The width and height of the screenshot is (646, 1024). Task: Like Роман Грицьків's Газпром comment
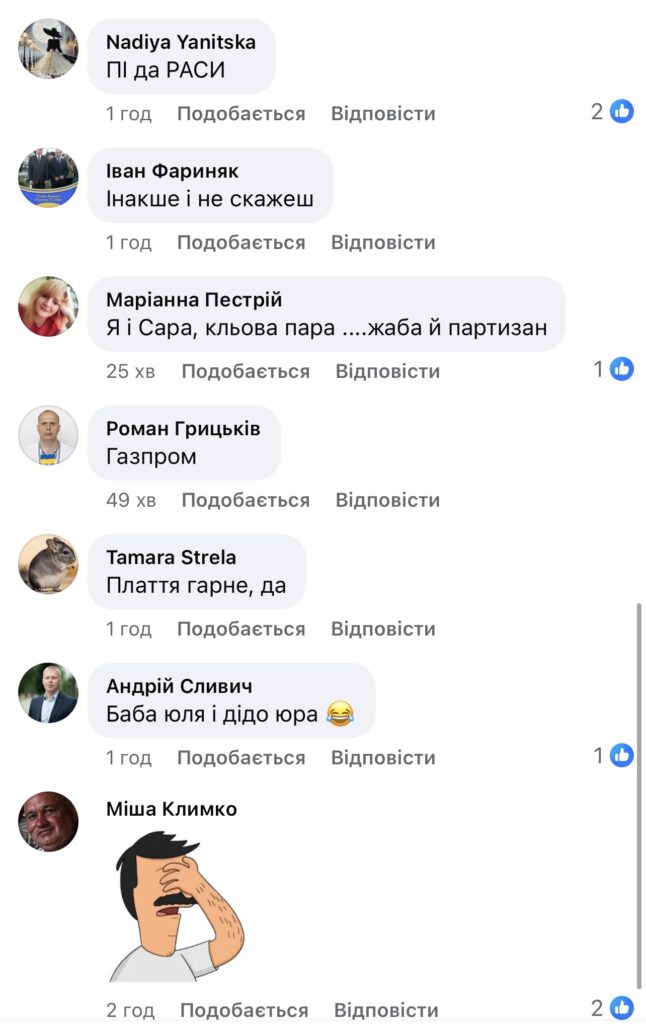[x=244, y=500]
